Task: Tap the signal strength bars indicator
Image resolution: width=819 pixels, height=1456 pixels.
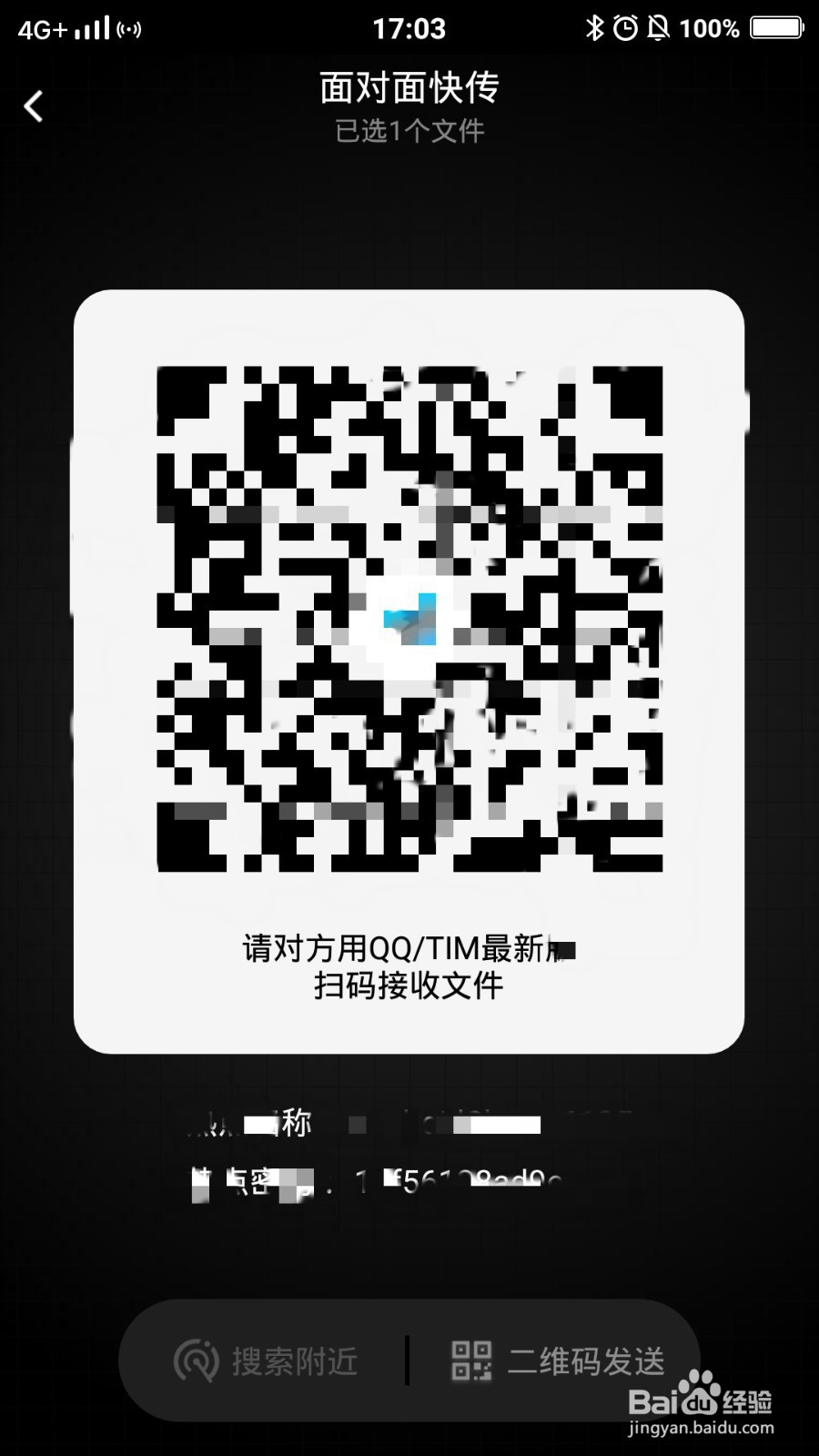Action: pos(91,27)
